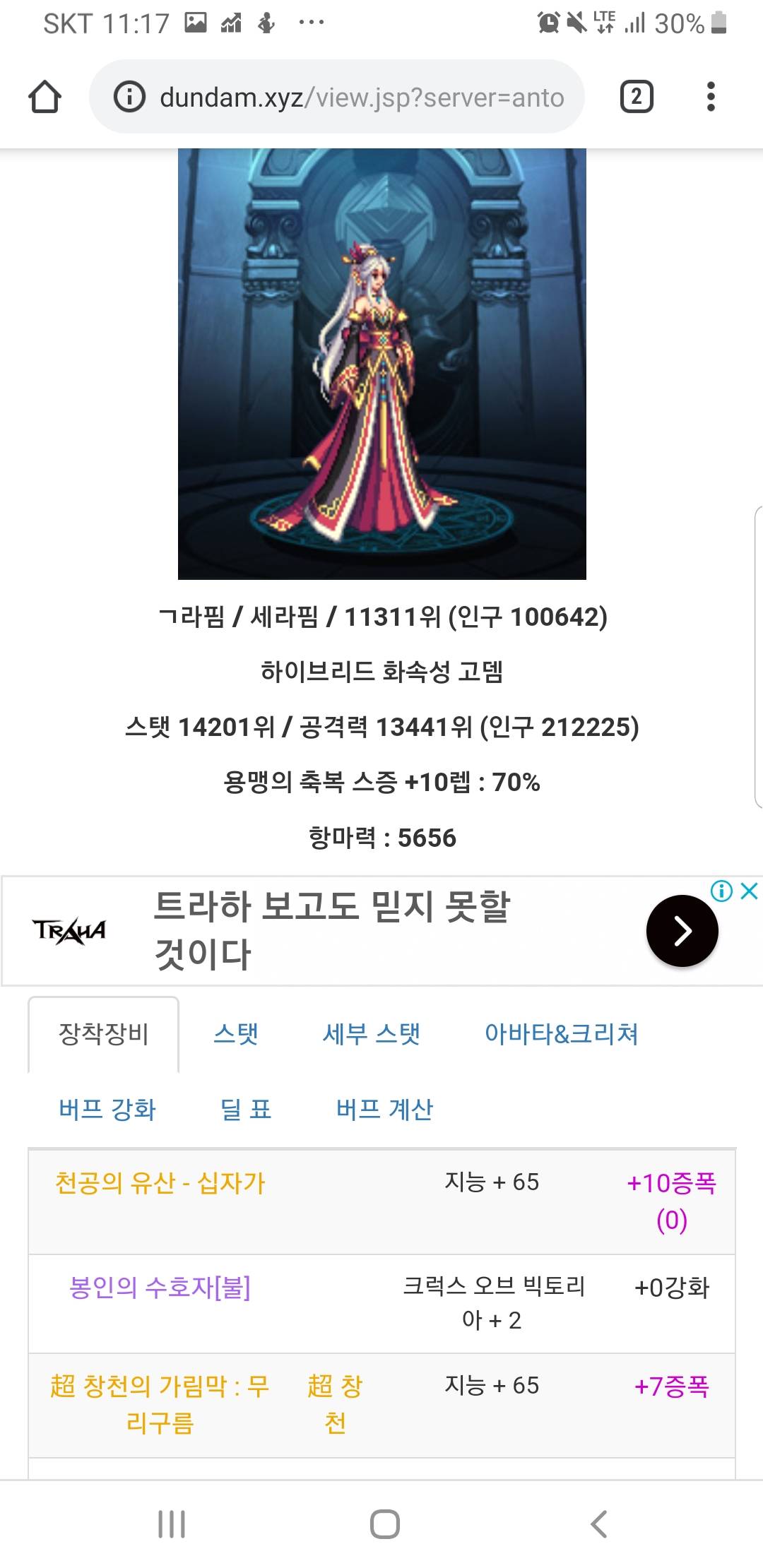This screenshot has height=1568, width=763.
Task: Open the TRAHA ad arrow button
Action: point(682,931)
